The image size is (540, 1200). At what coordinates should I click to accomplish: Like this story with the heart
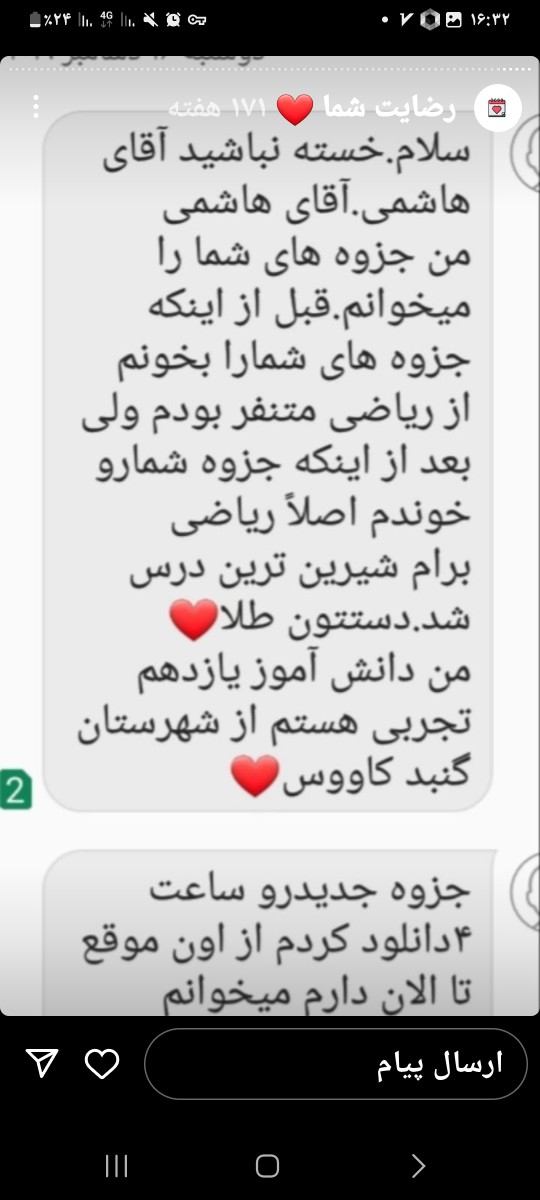click(102, 1065)
